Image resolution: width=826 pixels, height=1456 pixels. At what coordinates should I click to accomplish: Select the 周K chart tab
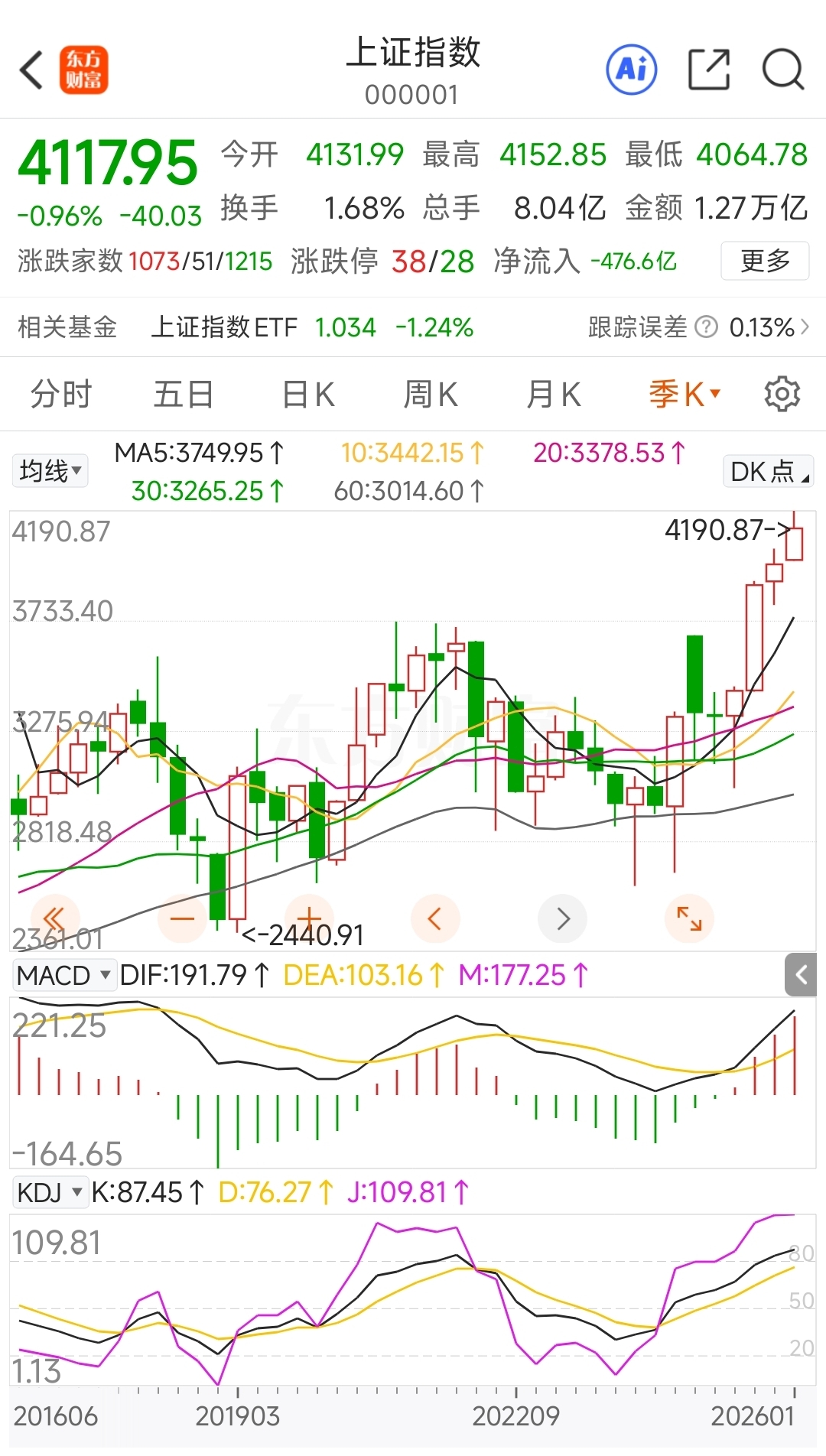(431, 395)
